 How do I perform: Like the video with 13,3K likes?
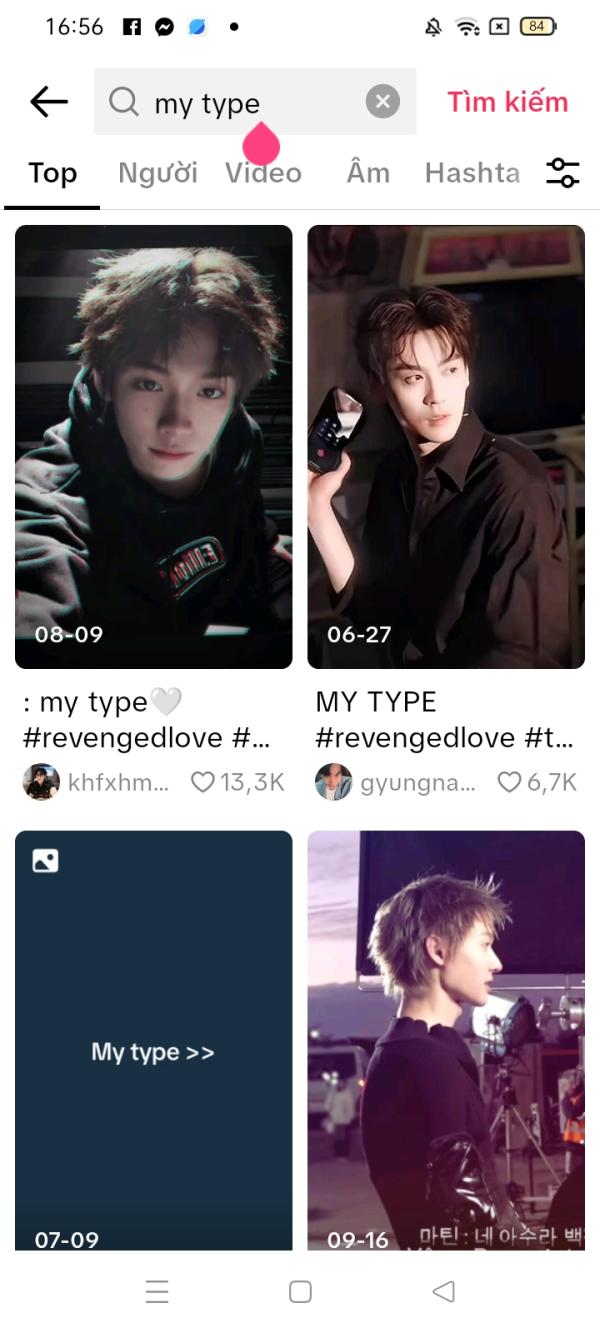click(x=203, y=782)
